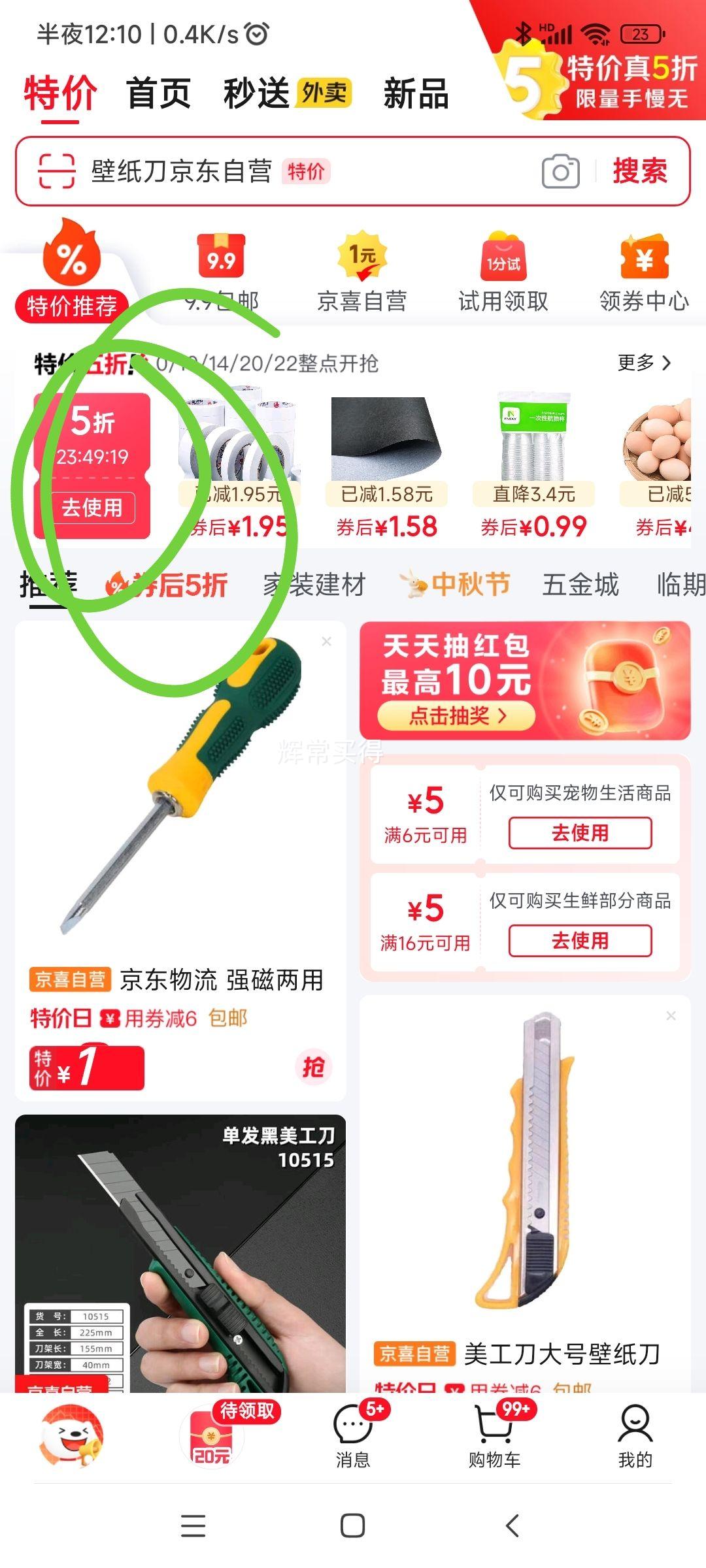Viewport: 706px width, 1568px height.
Task: View 更多 flash sale deals
Action: click(644, 363)
